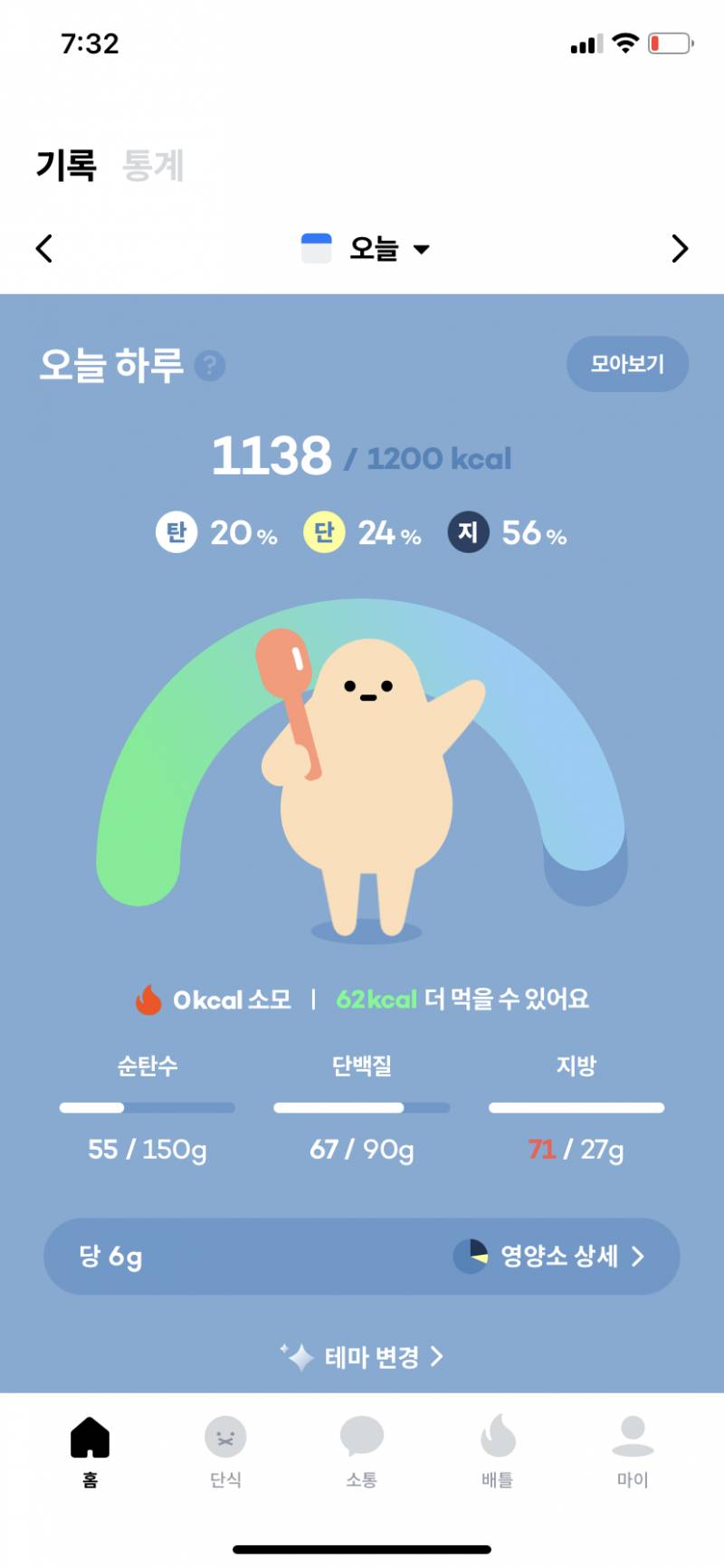The height and width of the screenshot is (1568, 724).
Task: Open the 마이 profile icon
Action: coord(632,1436)
